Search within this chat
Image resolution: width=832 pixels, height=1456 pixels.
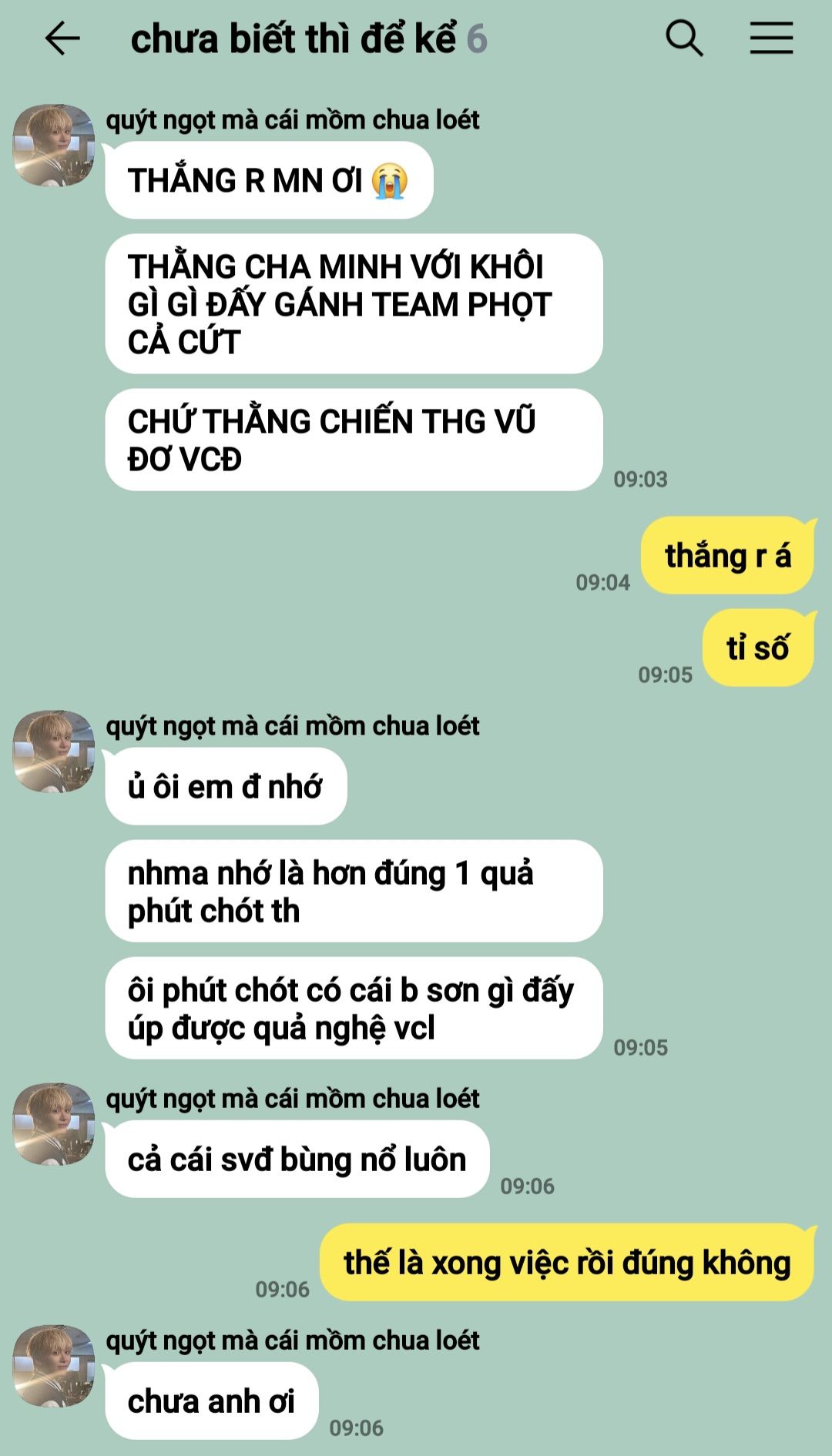tap(684, 38)
